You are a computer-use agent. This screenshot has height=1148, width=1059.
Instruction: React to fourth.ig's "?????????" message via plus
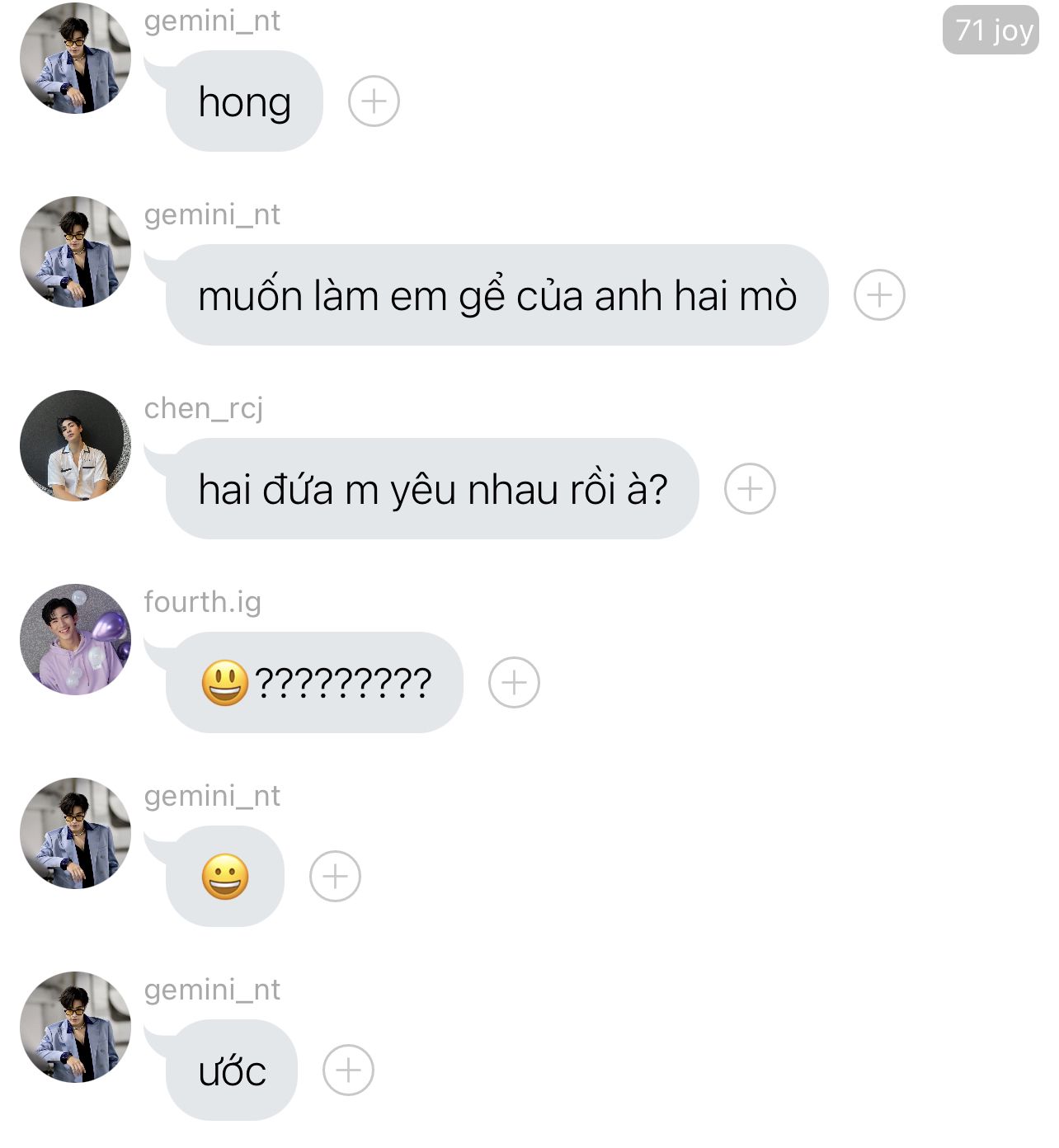pyautogui.click(x=514, y=683)
